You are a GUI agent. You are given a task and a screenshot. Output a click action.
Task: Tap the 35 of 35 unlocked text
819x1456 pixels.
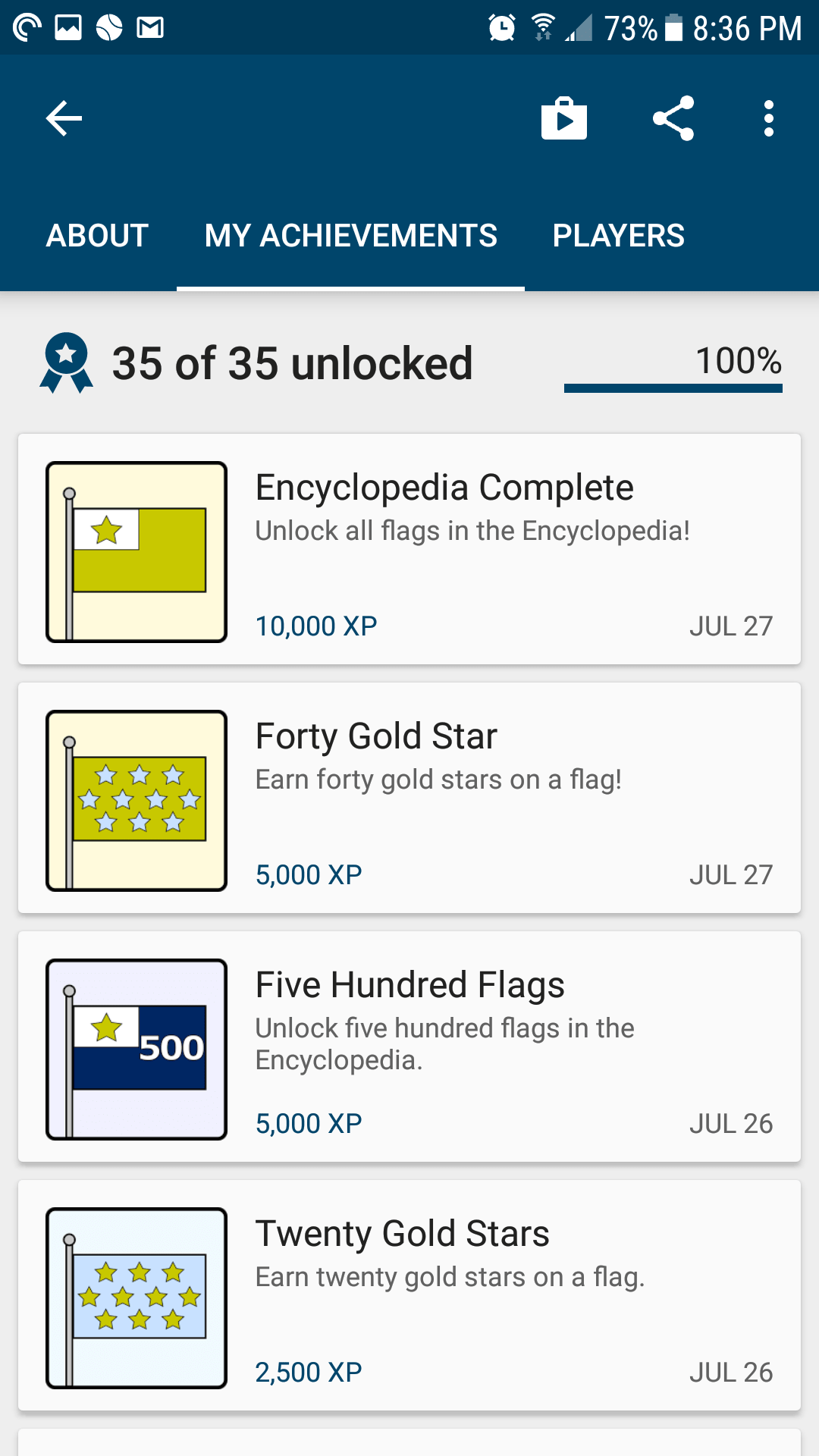(x=292, y=362)
